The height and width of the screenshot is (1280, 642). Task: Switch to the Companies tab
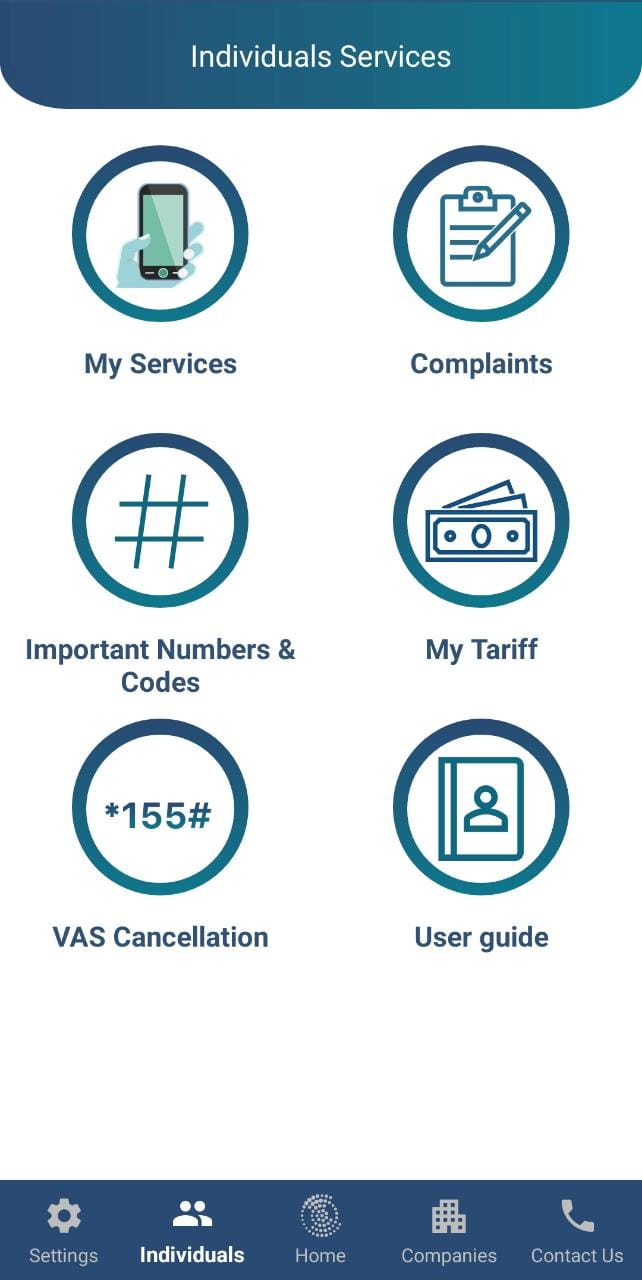[449, 1232]
